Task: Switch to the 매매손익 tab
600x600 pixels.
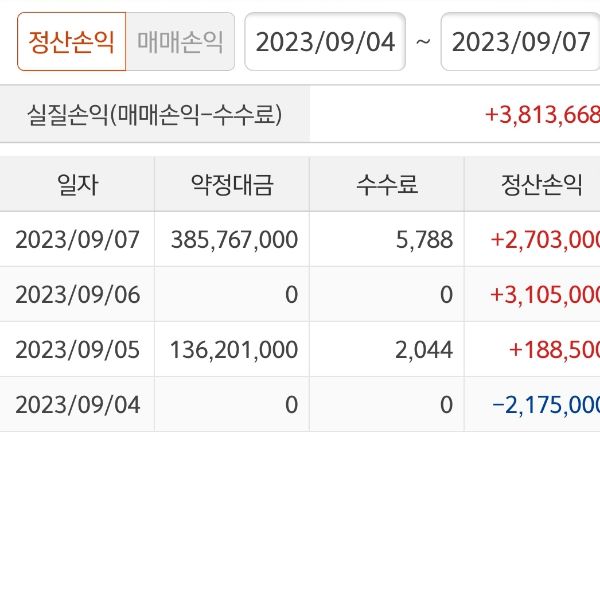Action: [180, 42]
